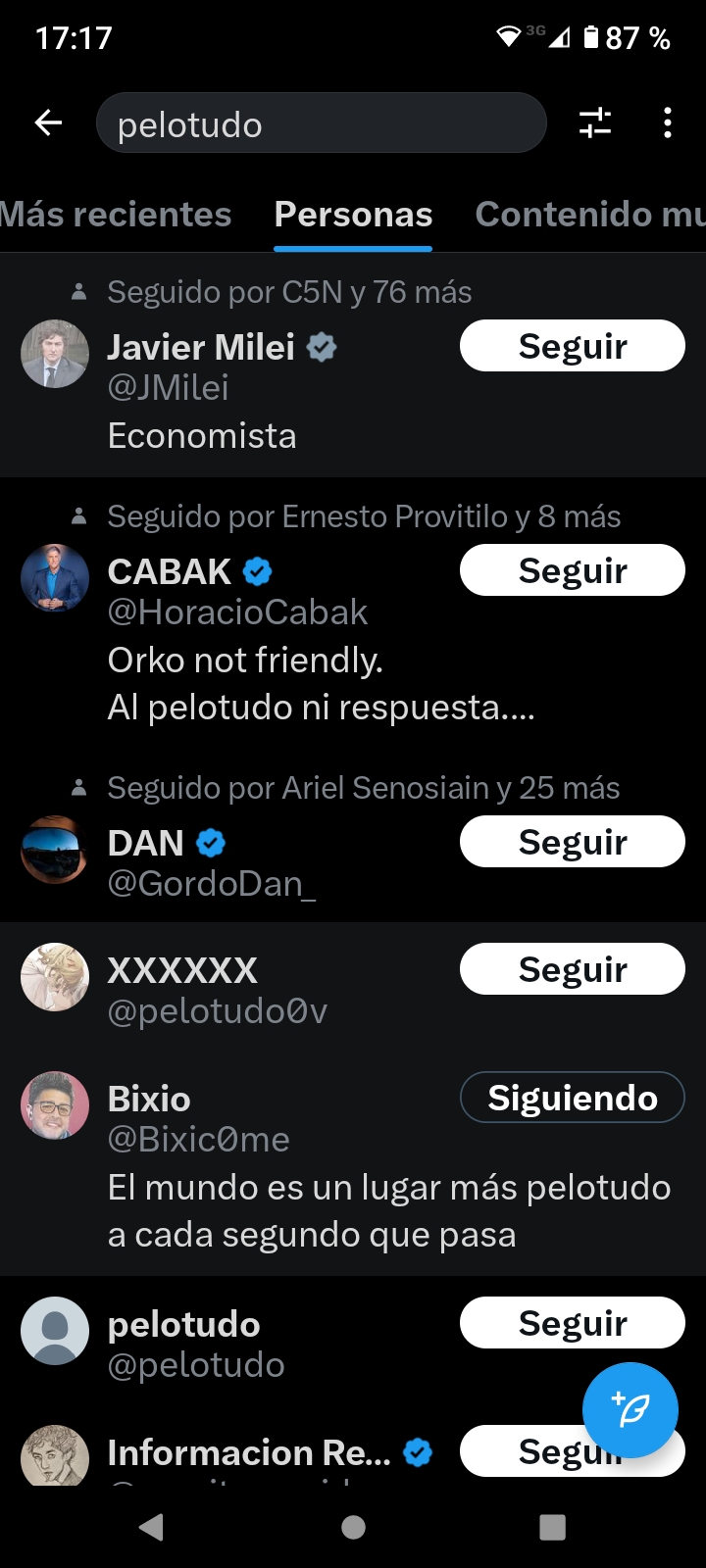Unfollow Bixio via Siguiendo button
Viewport: 706px width, 1568px height.
point(572,1098)
